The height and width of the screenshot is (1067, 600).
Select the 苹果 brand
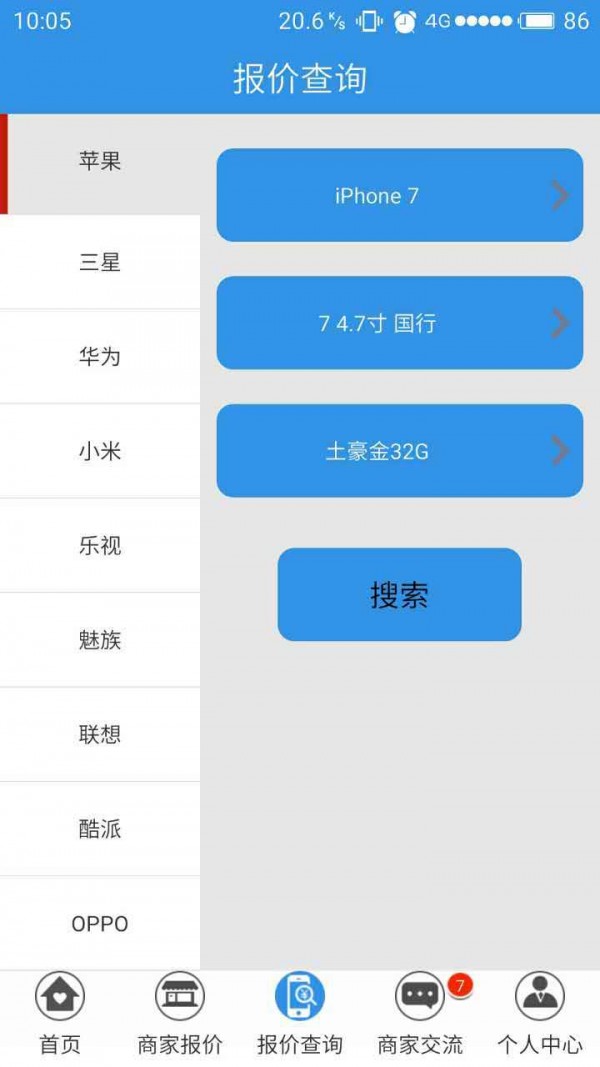[x=100, y=162]
